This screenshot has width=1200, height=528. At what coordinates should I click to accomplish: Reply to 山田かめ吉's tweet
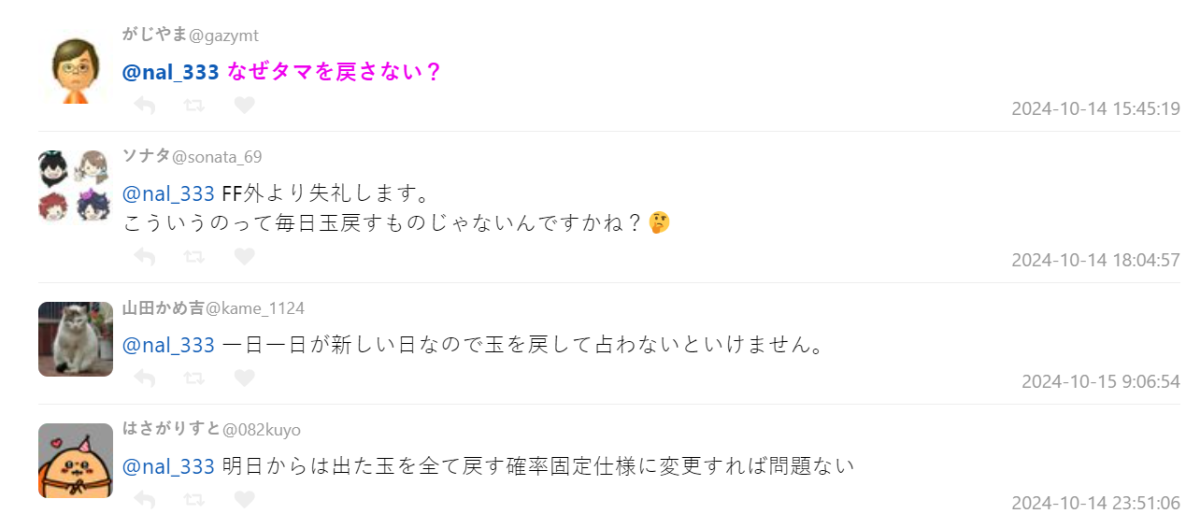click(144, 378)
